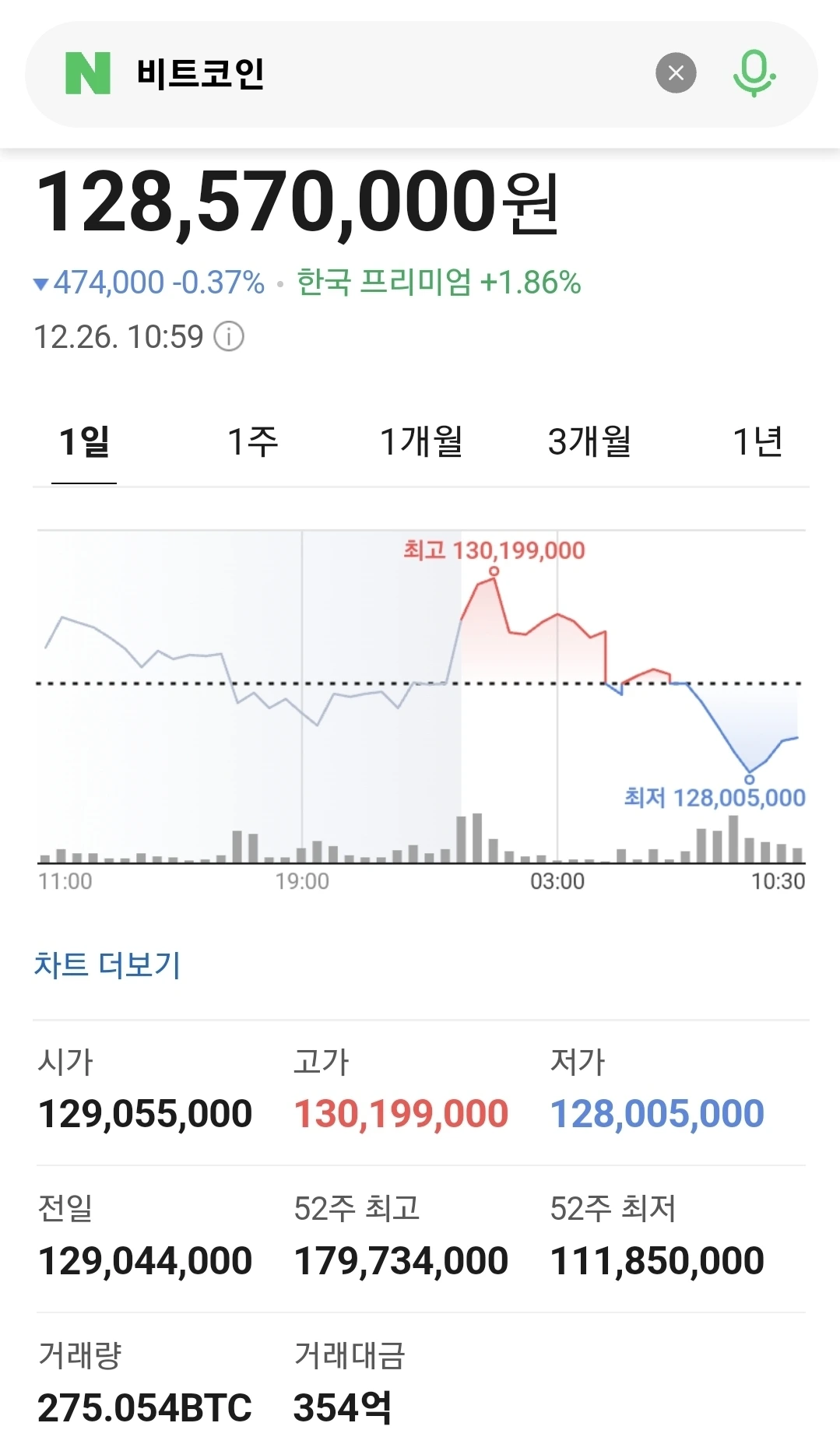Start voice search with the microphone icon
Screen dimensions: 840x1444
click(754, 73)
